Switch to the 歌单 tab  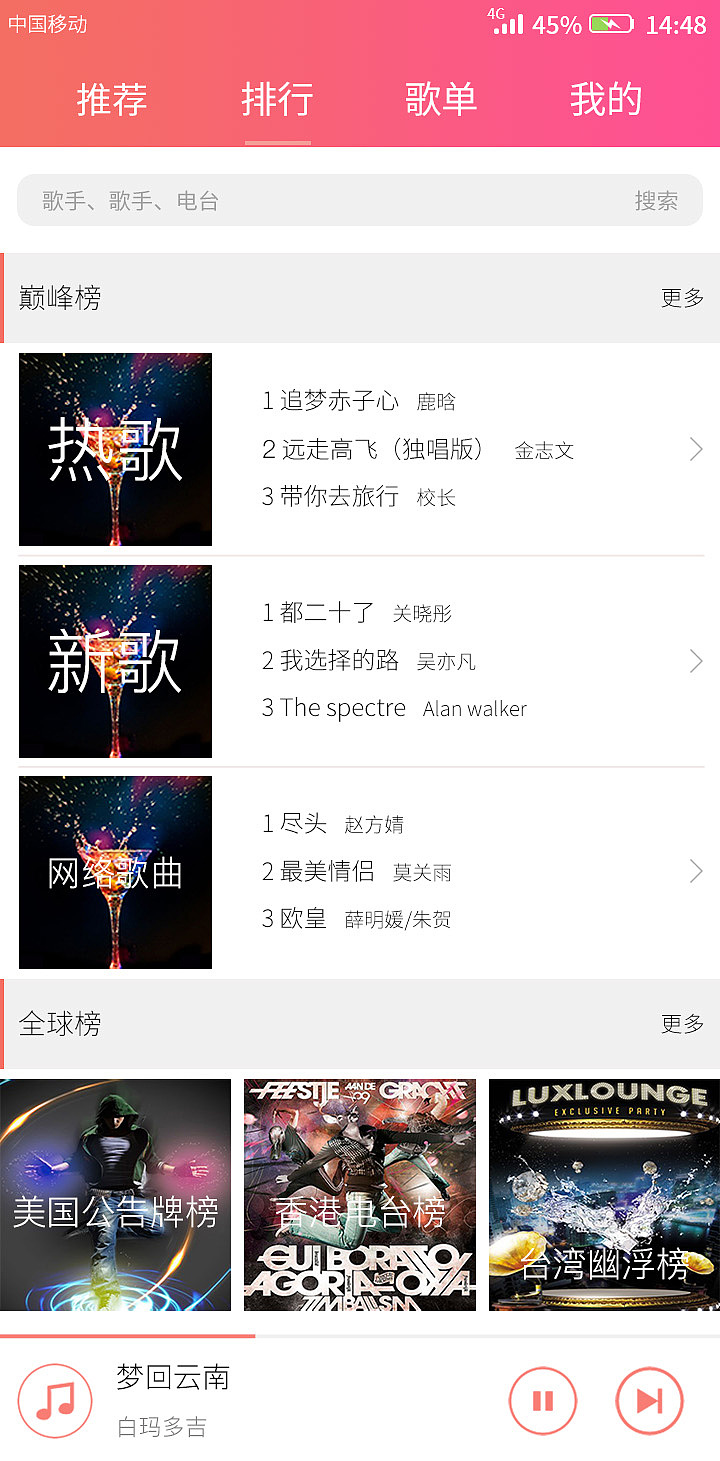(441, 99)
